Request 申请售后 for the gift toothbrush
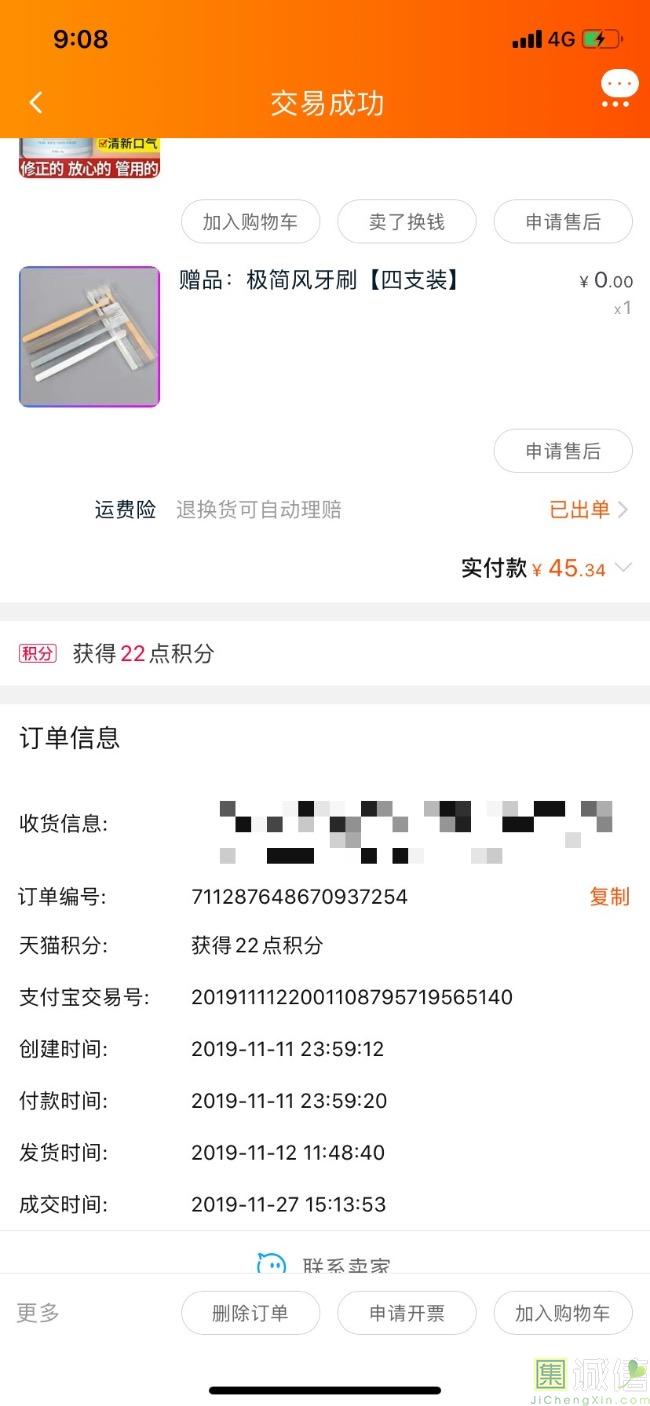 (563, 451)
